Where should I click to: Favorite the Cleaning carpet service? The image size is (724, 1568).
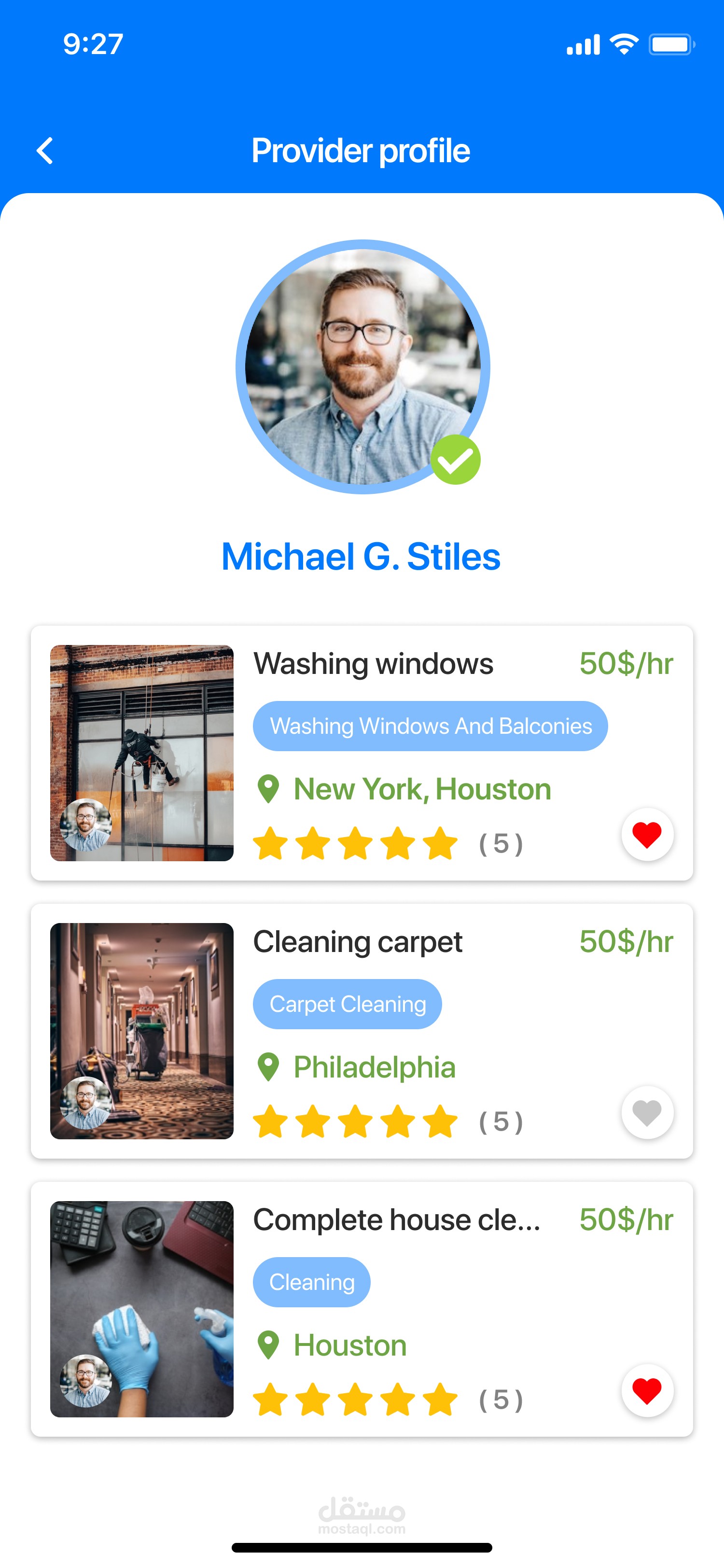pyautogui.click(x=647, y=1112)
